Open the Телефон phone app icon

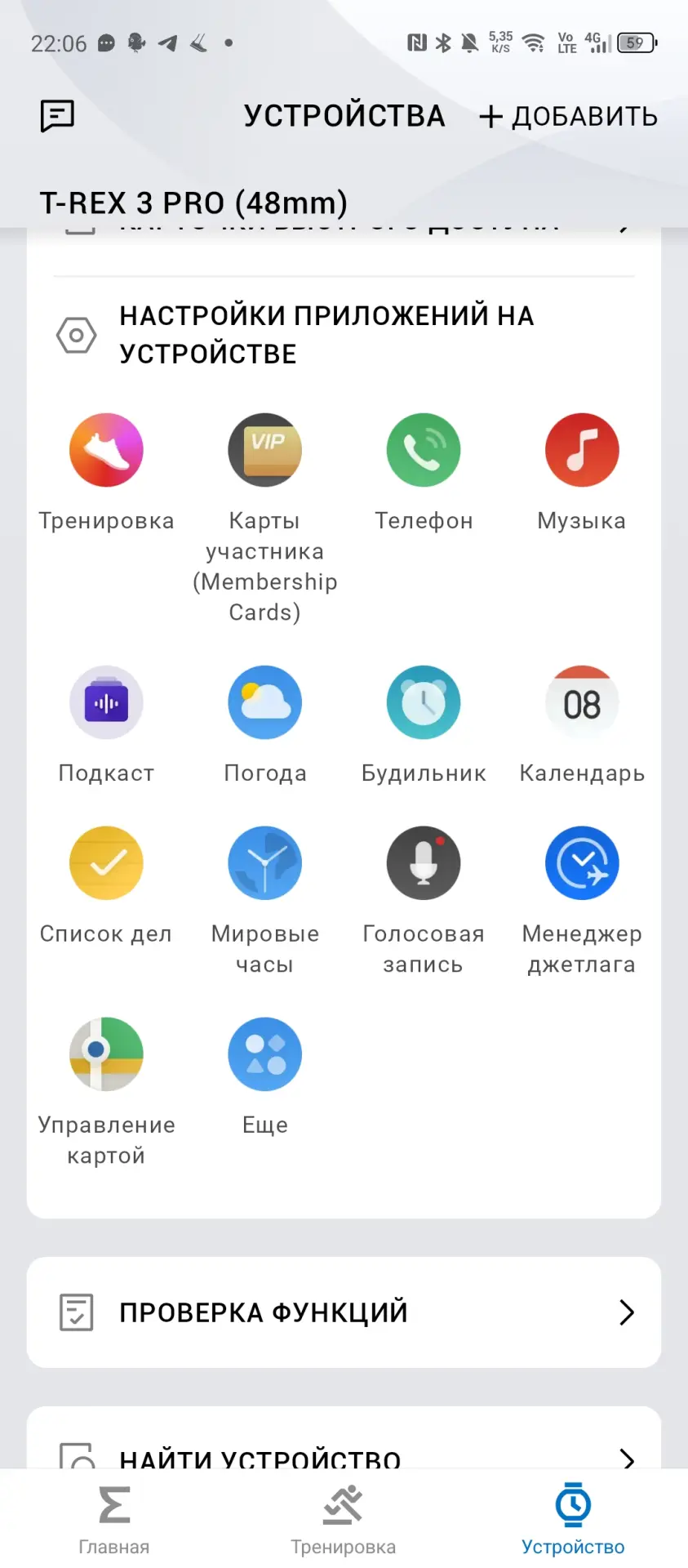pos(424,450)
